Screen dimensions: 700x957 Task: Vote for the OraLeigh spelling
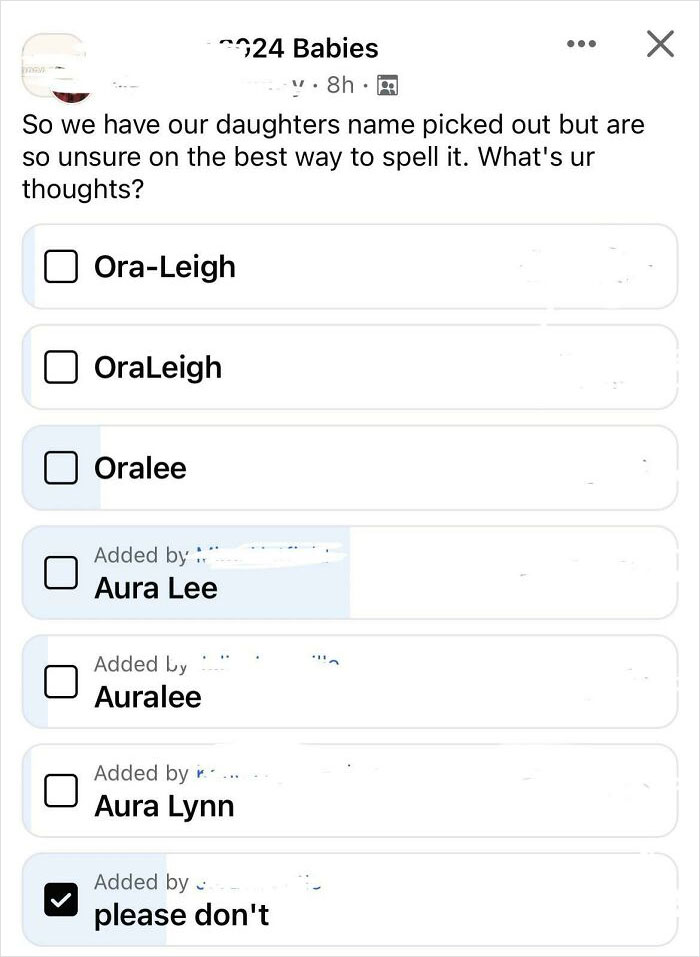[61, 367]
